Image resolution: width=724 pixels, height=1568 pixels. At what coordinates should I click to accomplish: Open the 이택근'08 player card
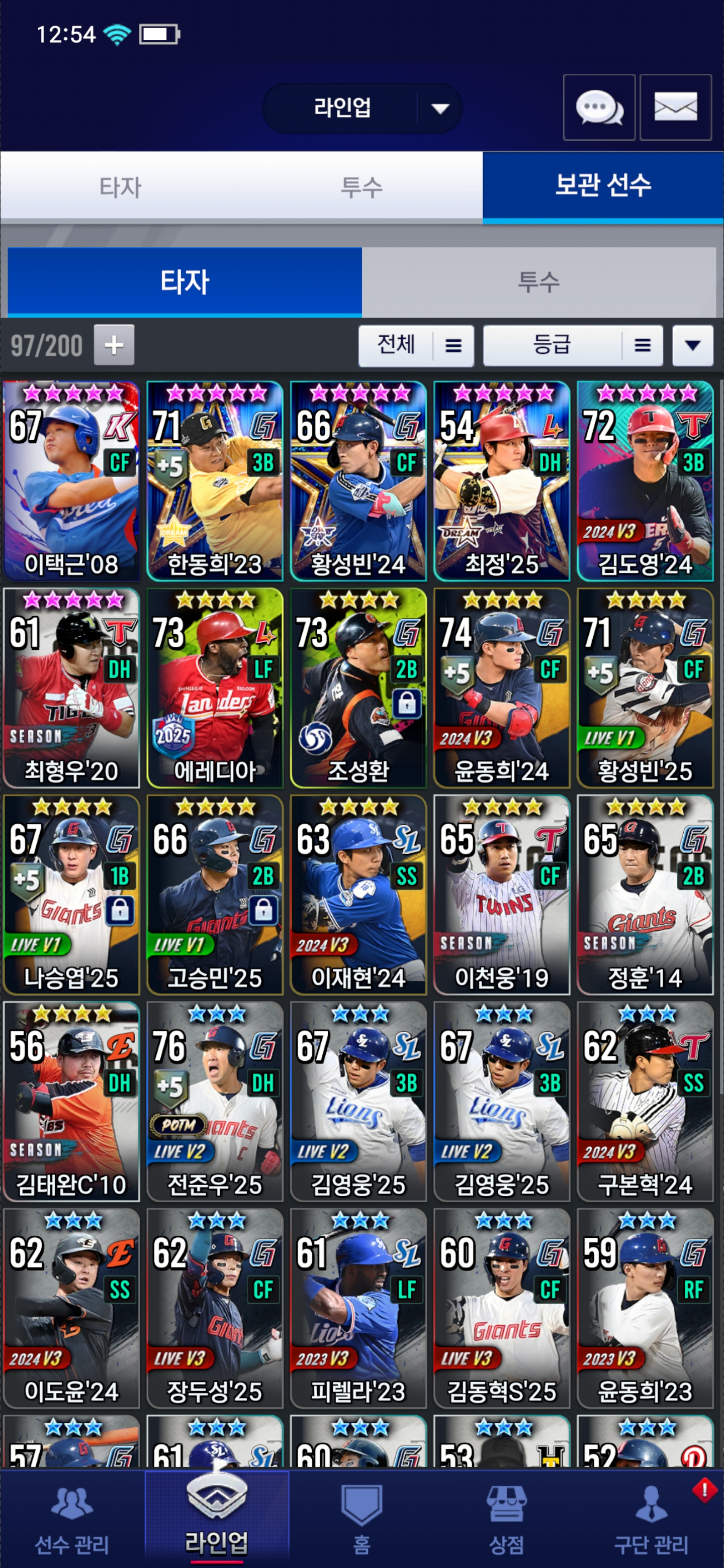tap(71, 481)
